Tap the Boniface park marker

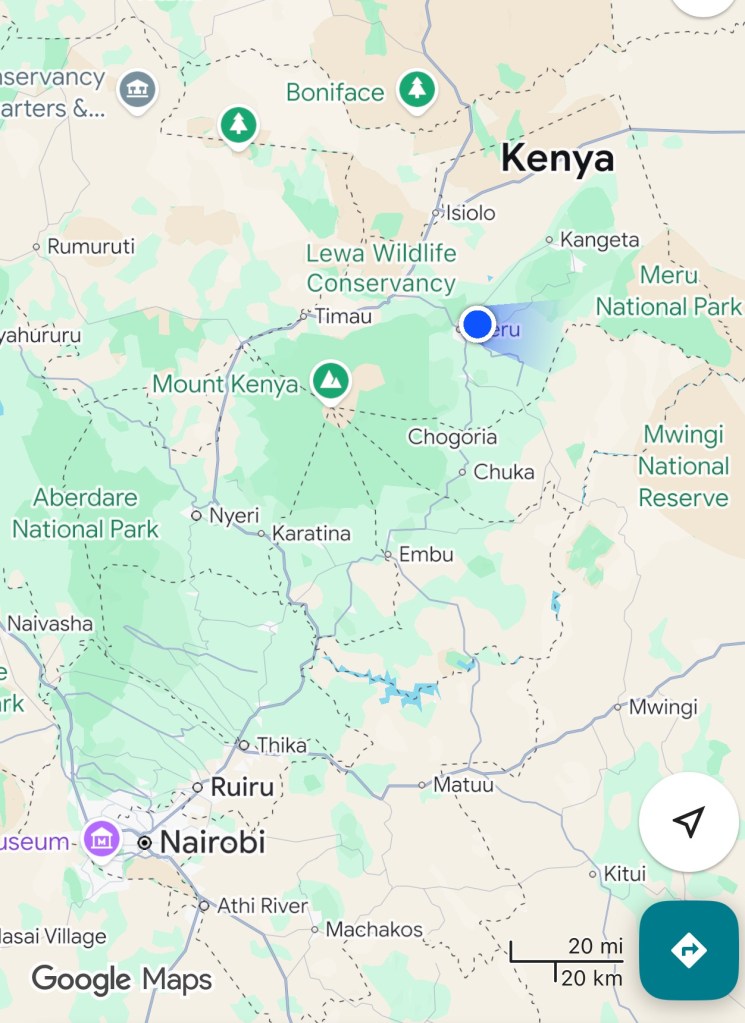point(416,90)
